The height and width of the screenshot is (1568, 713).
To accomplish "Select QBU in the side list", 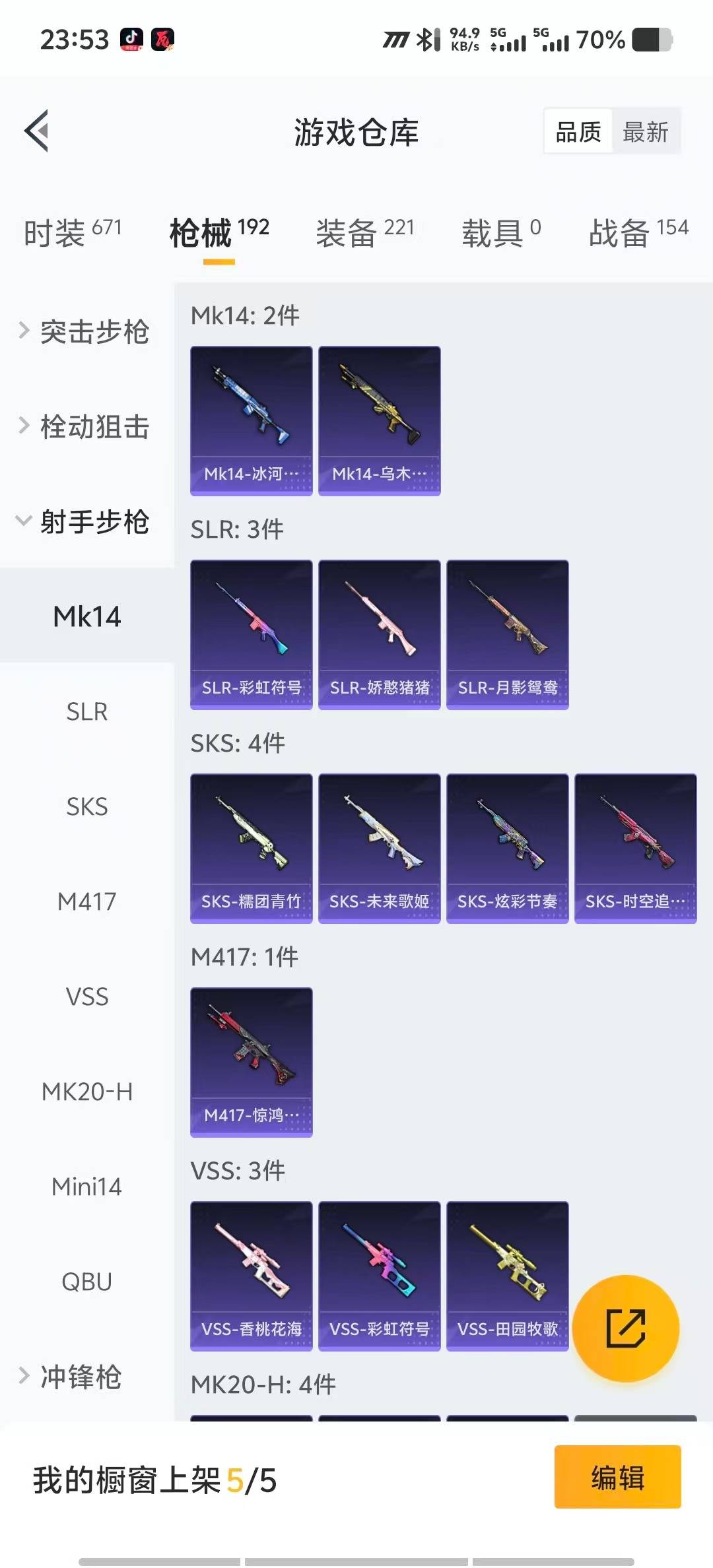I will (x=86, y=1282).
